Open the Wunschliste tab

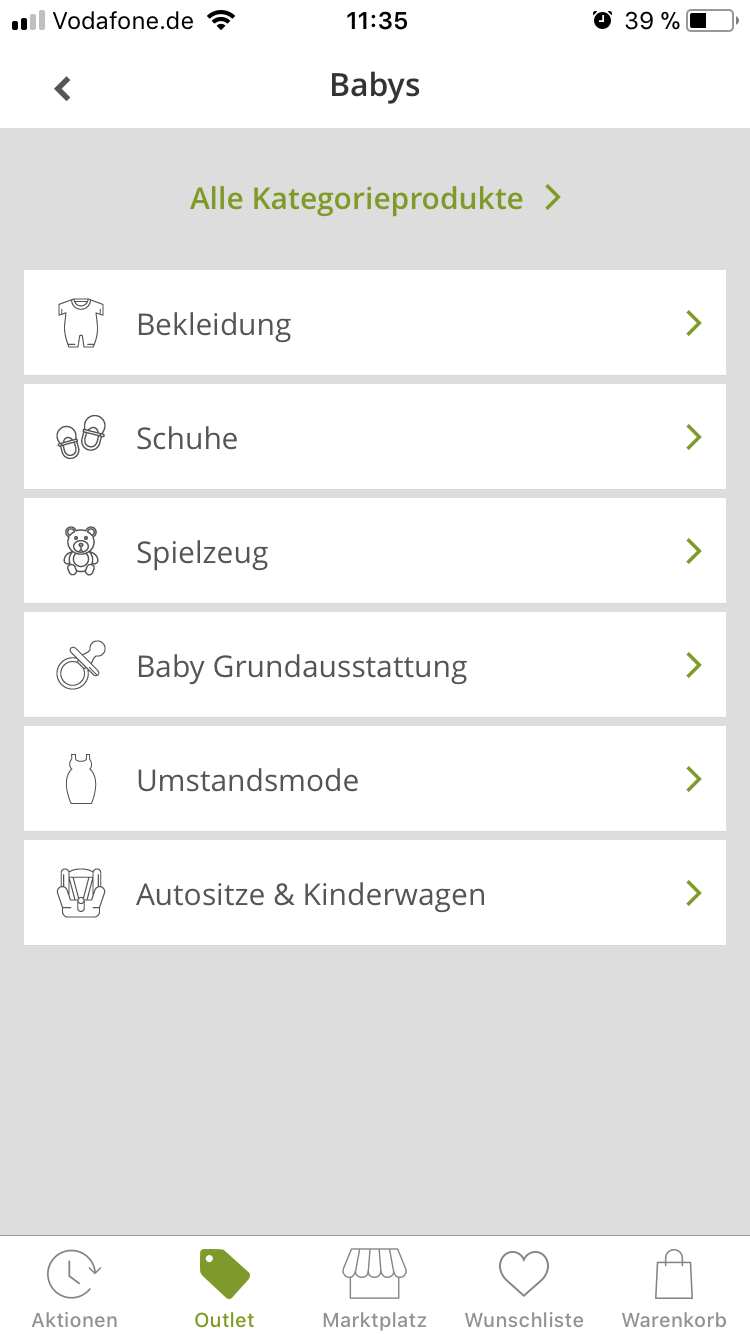pos(524,1288)
